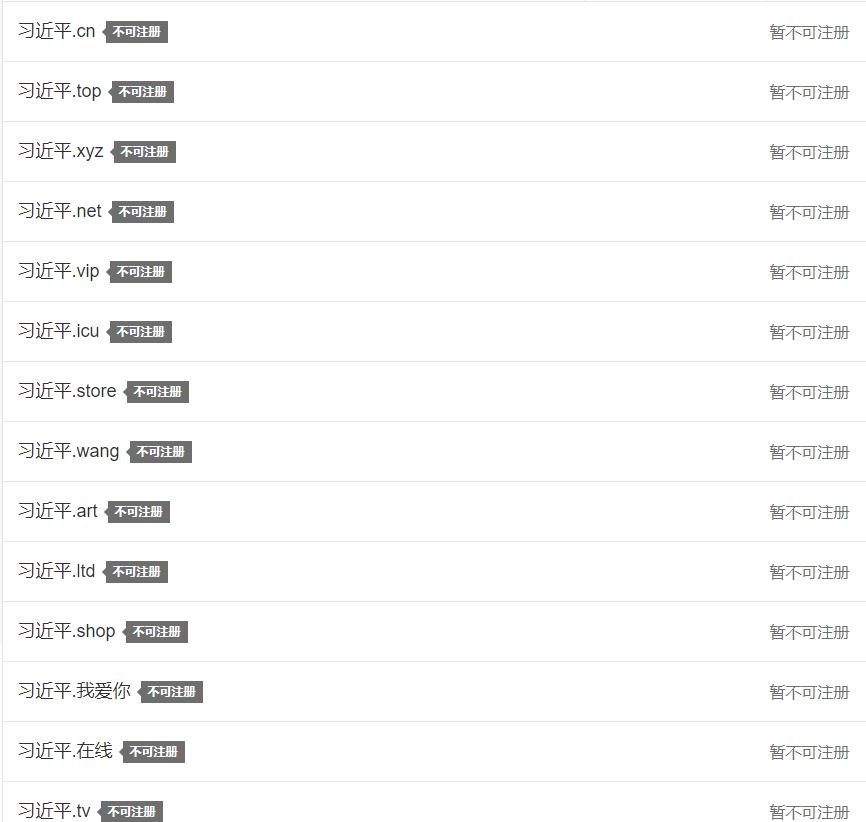Screen dimensions: 866x822
Task: Open the 习近平.wang domain entry
Action: (x=69, y=451)
